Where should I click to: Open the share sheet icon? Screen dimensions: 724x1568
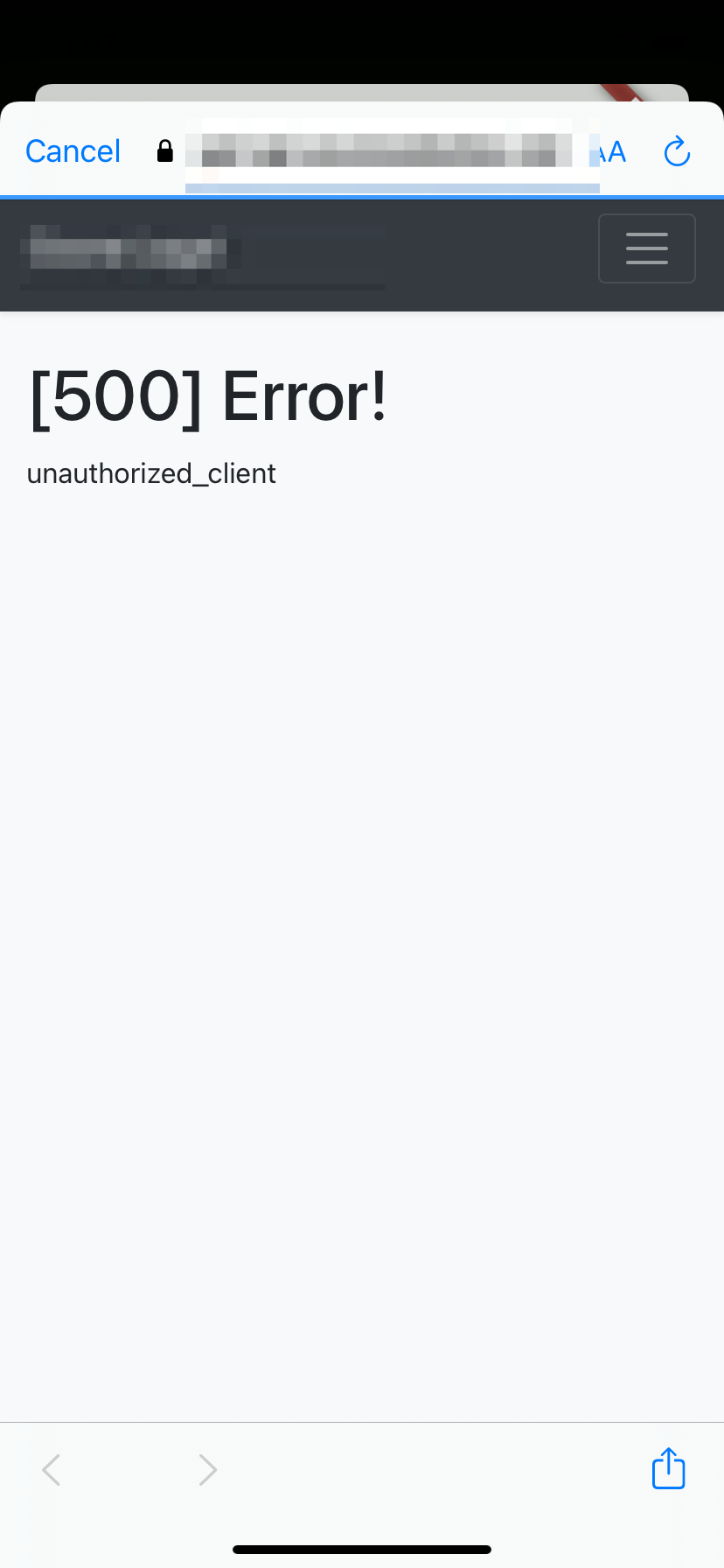point(668,1469)
